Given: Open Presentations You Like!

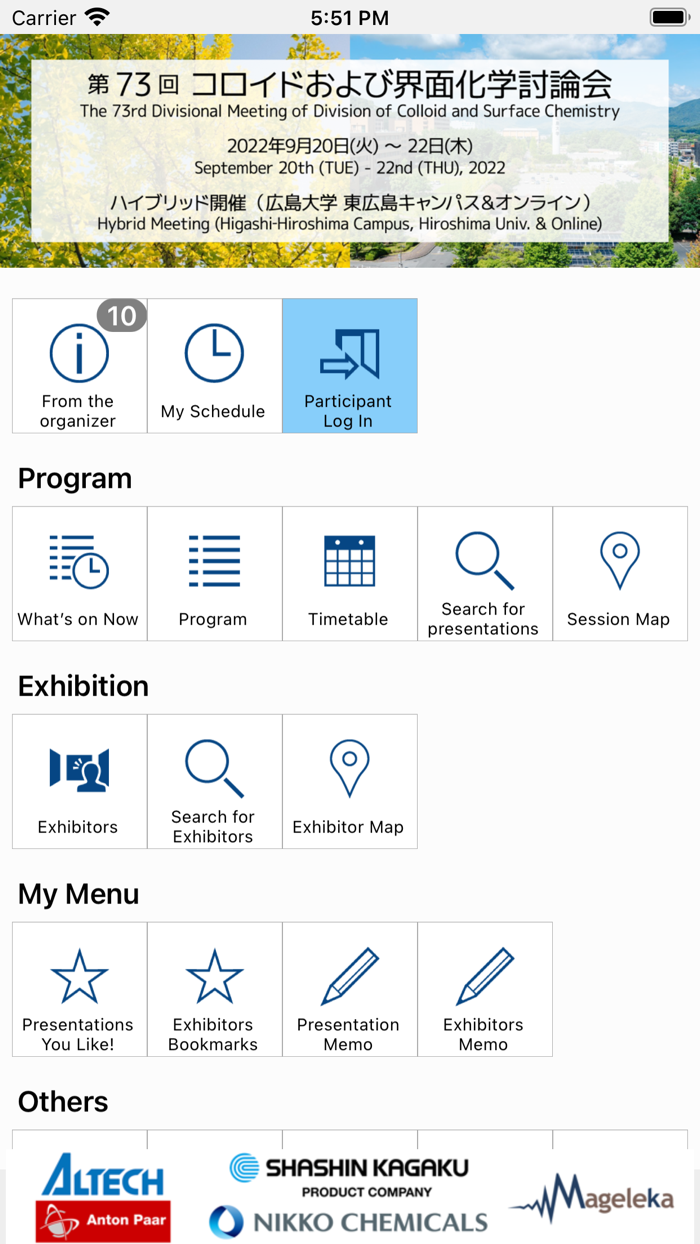Looking at the screenshot, I should pos(79,989).
